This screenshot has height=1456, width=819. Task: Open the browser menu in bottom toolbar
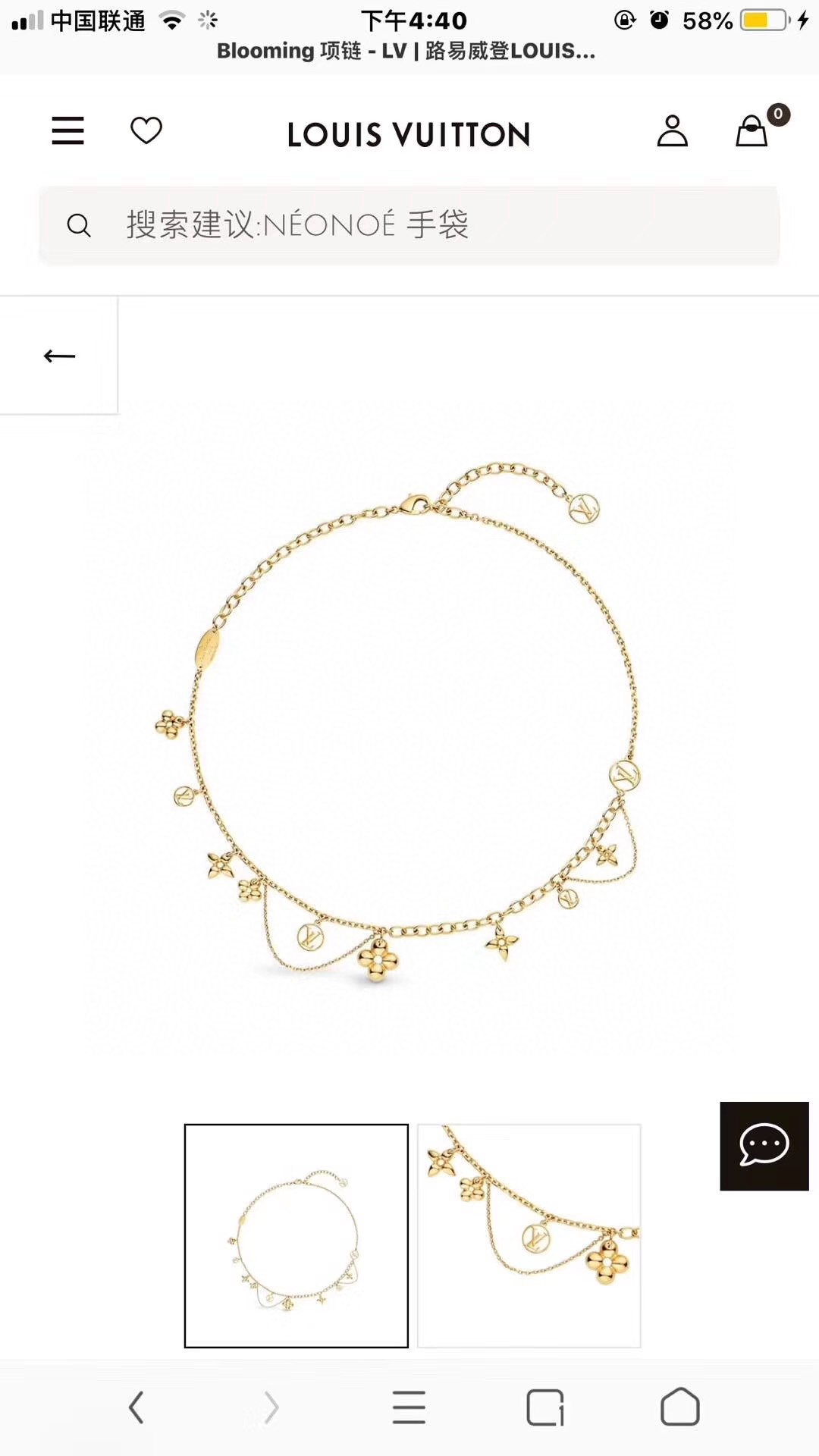tap(409, 1407)
